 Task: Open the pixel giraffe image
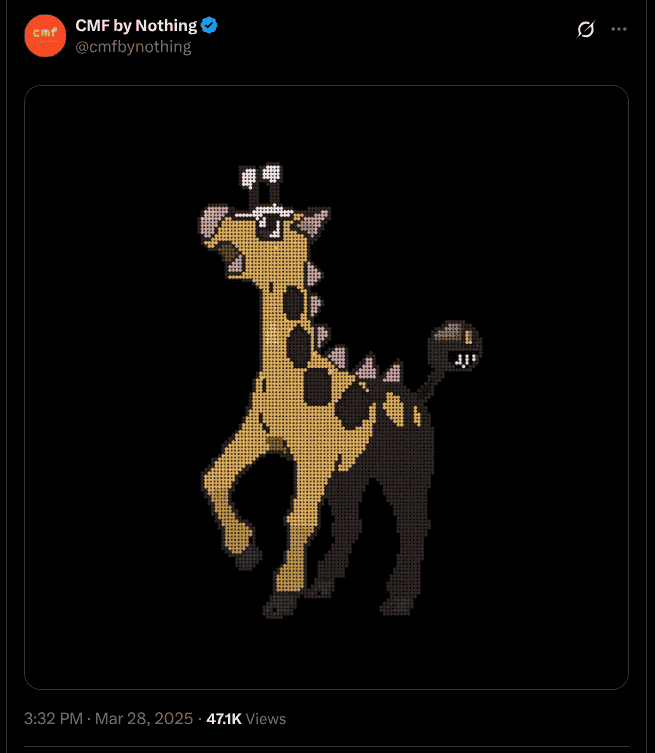pyautogui.click(x=326, y=387)
